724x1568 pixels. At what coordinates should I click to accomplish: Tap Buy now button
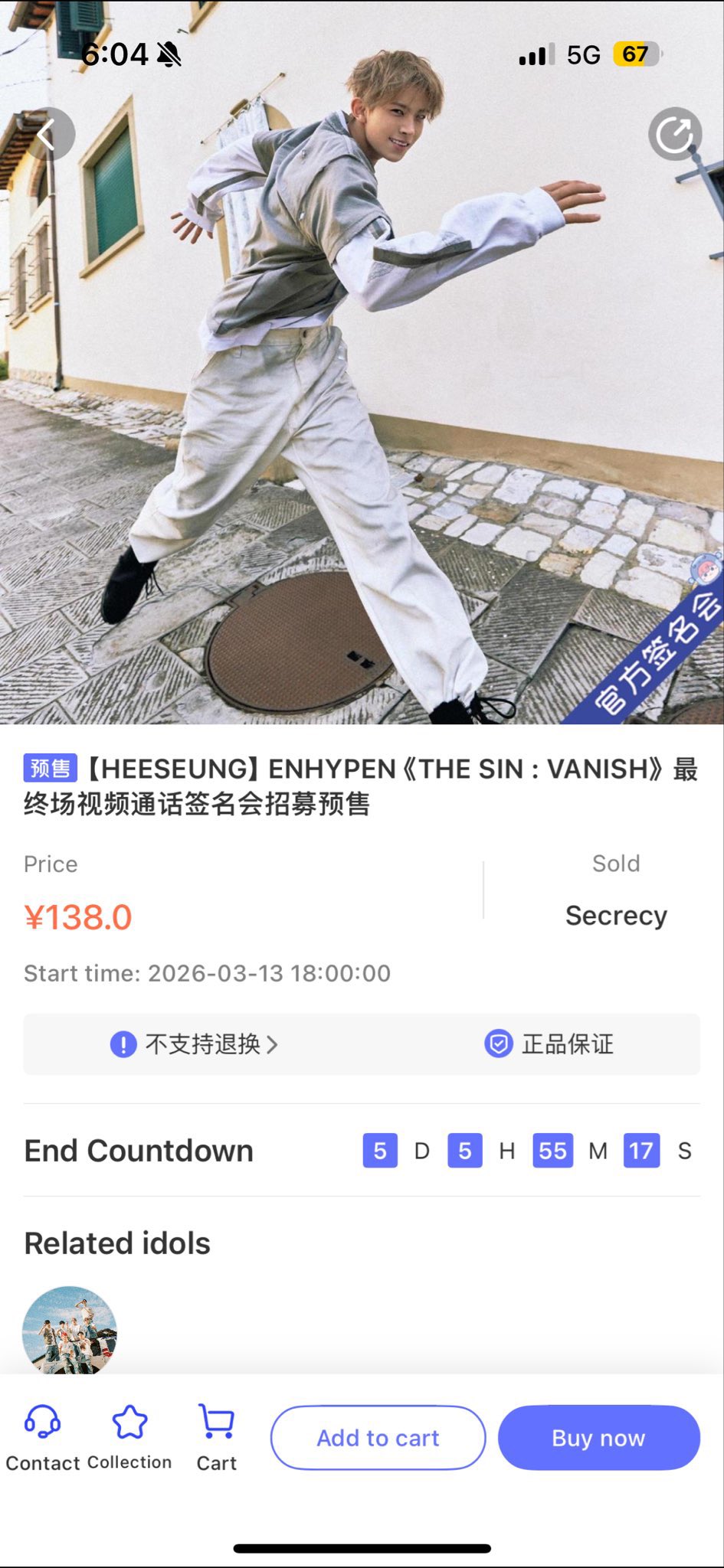click(598, 1438)
